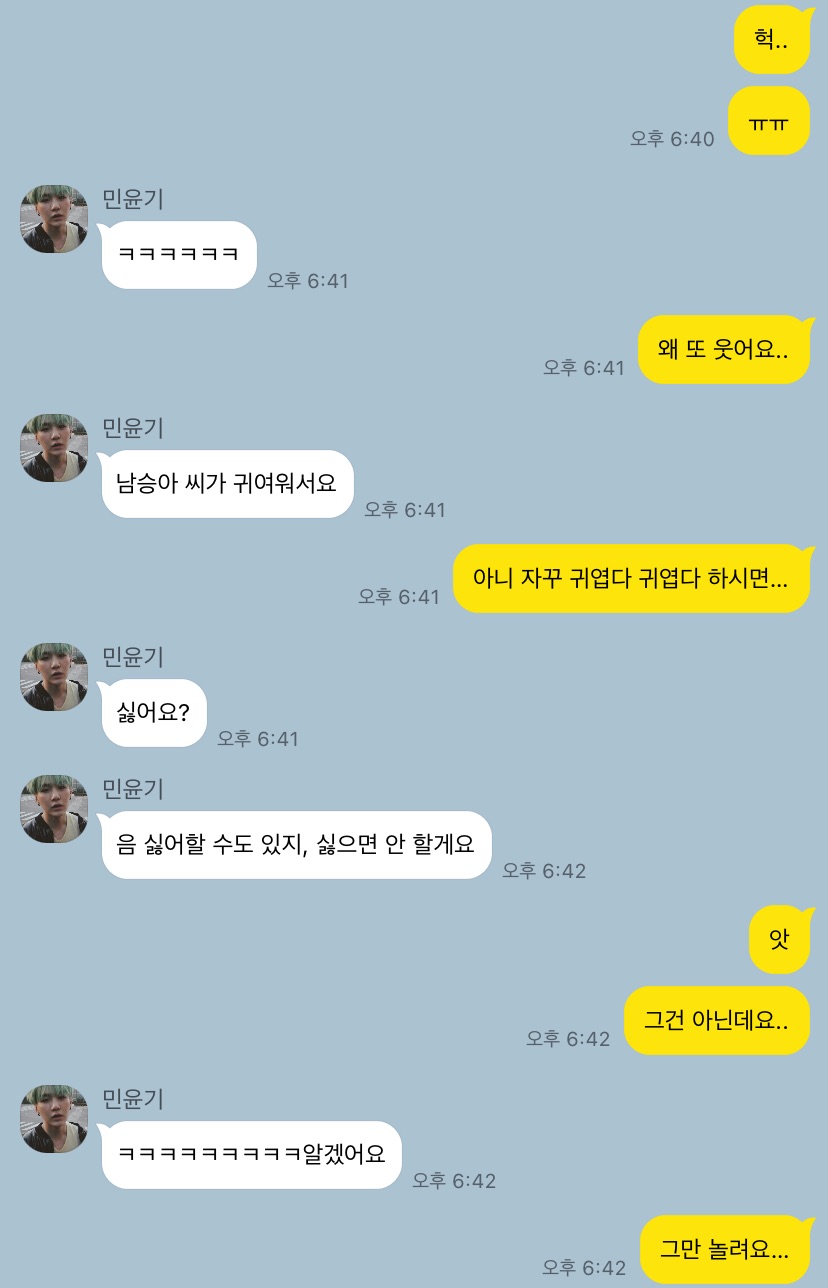828x1288 pixels.
Task: Open avatar beside 싫으면 안 할게요 message
Action: [54, 808]
